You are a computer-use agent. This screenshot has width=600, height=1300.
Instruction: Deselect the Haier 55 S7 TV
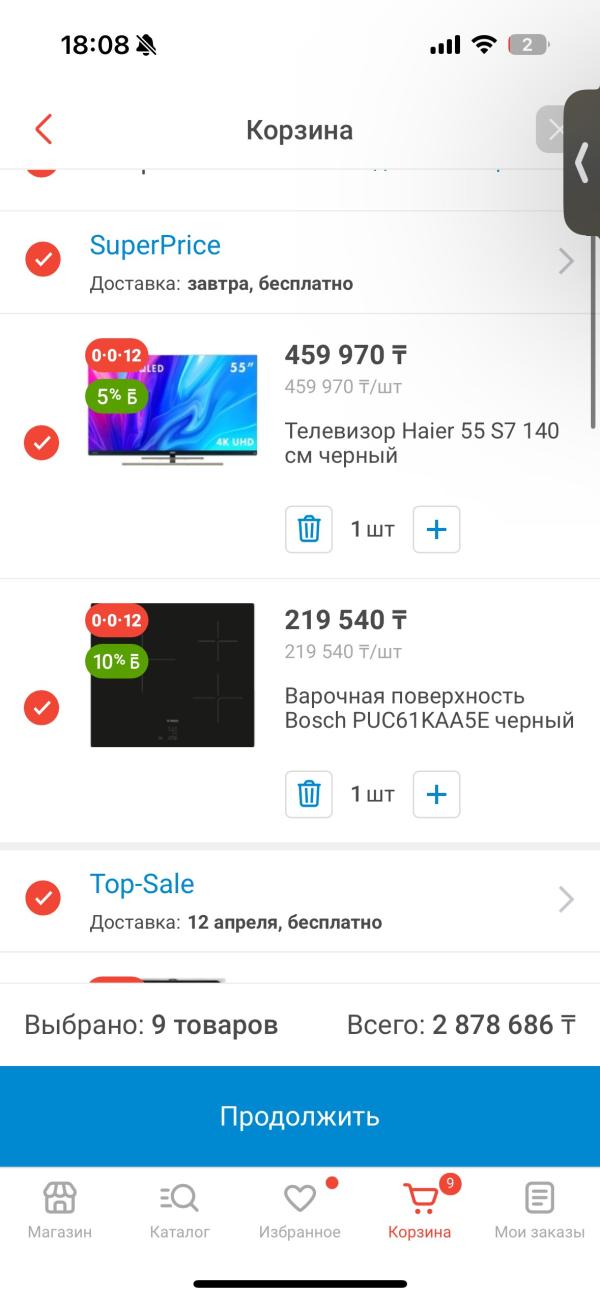coord(41,442)
